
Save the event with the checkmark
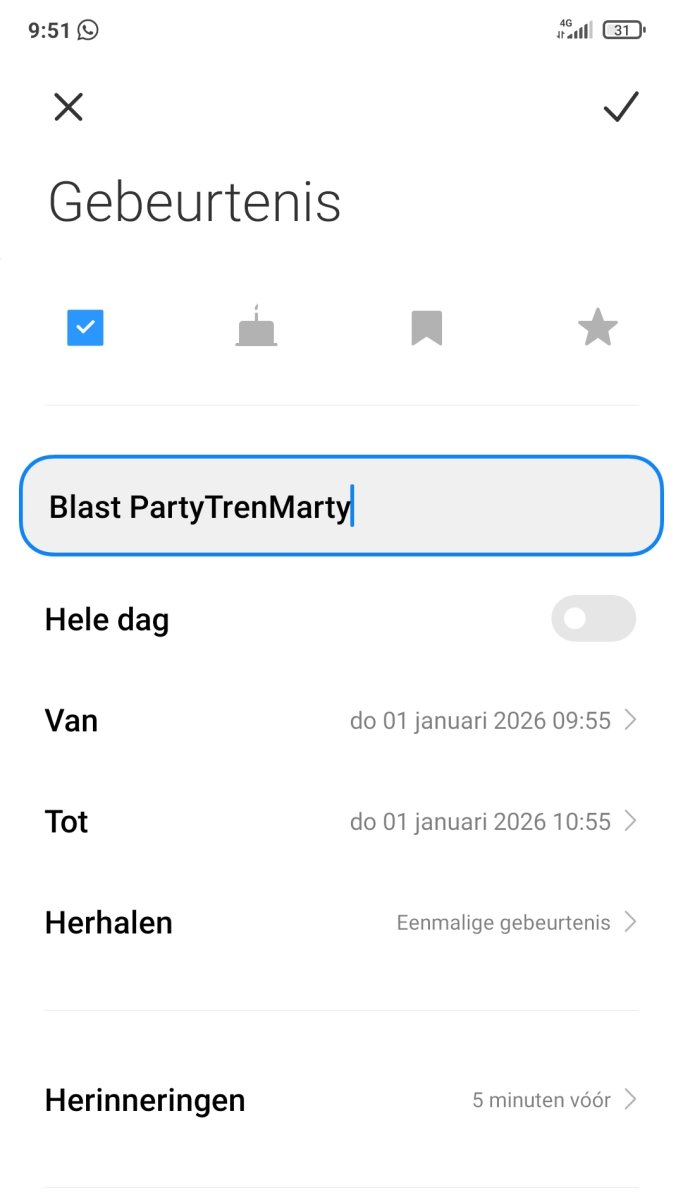click(x=620, y=107)
